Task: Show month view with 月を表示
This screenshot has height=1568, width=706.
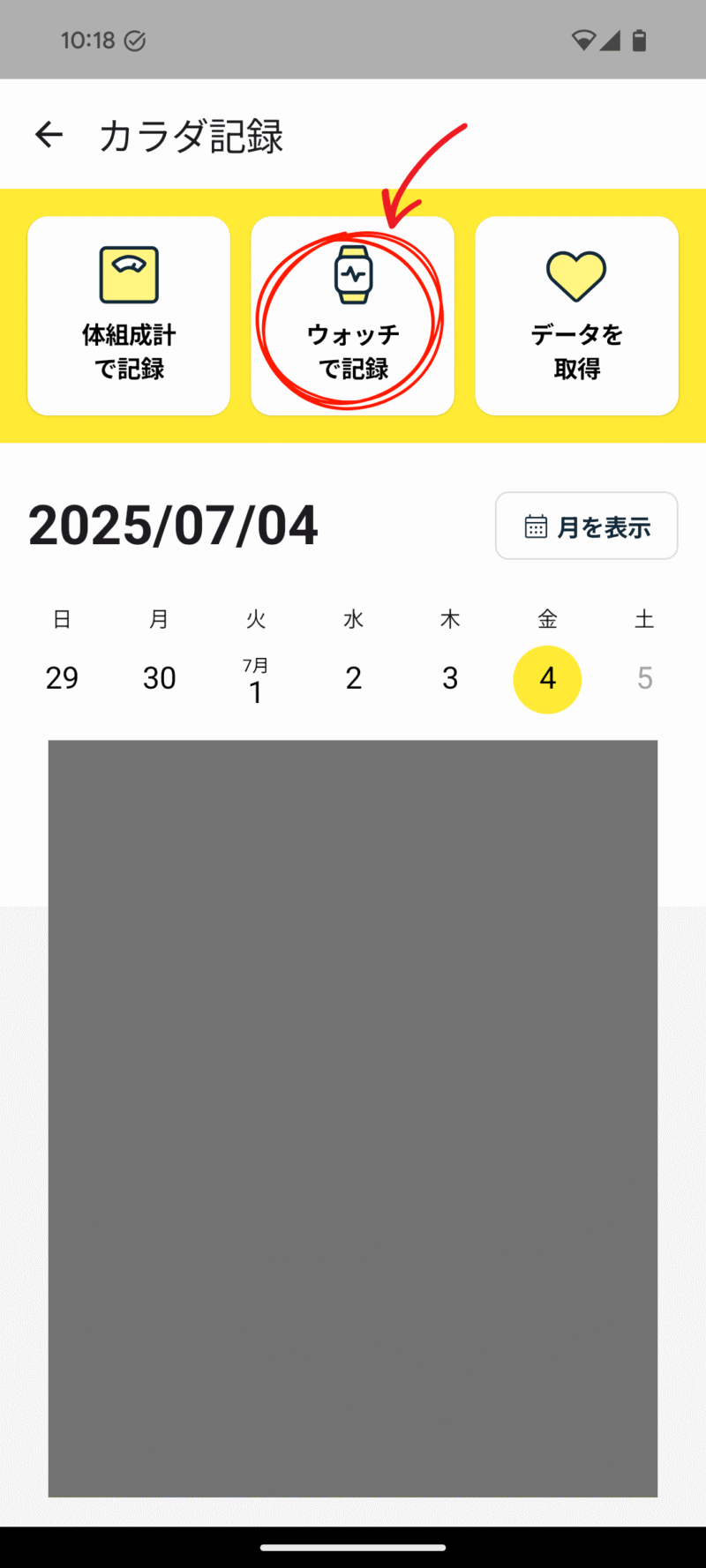Action: point(587,526)
